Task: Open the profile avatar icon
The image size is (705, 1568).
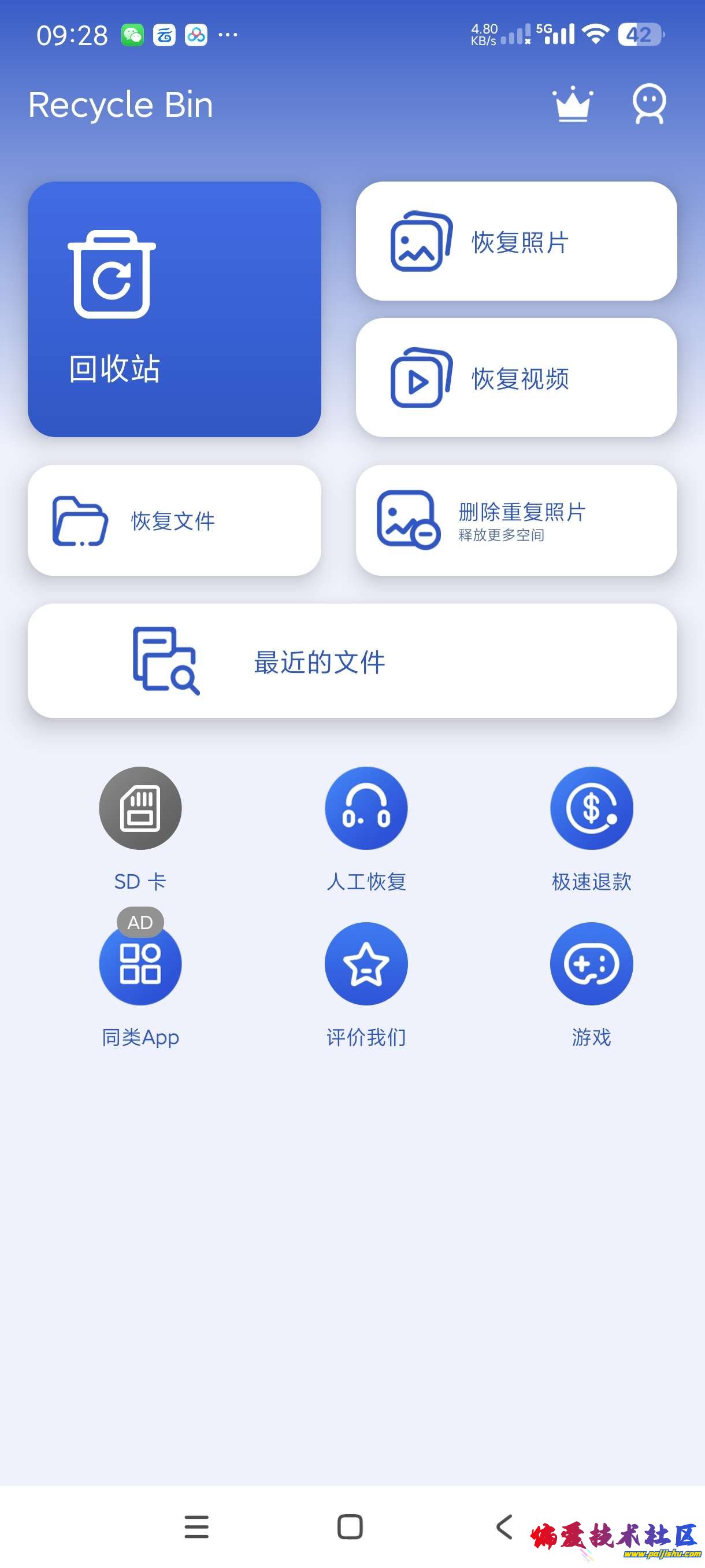Action: tap(649, 105)
